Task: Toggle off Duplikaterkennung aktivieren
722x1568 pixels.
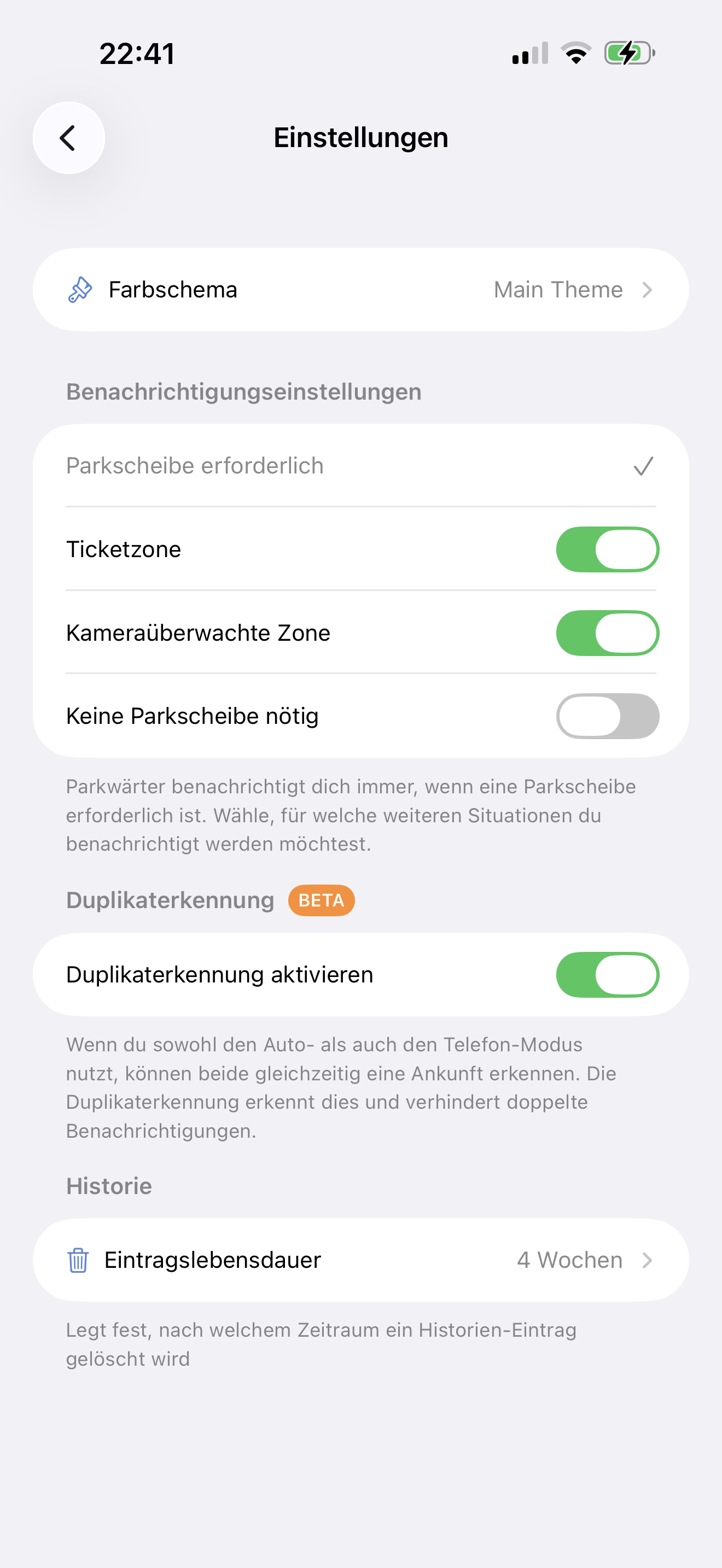Action: (607, 974)
